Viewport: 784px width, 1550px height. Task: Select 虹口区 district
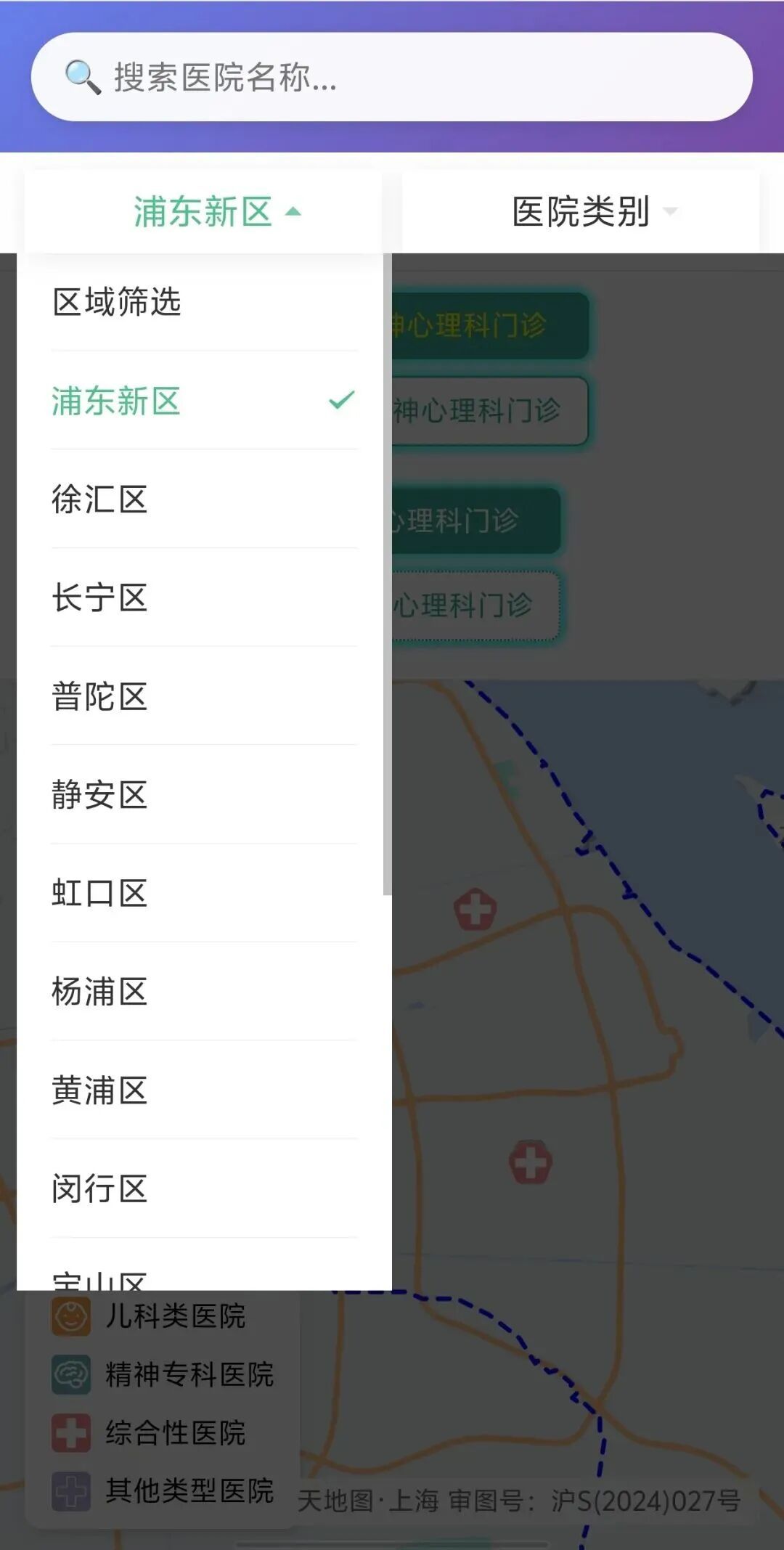(203, 893)
